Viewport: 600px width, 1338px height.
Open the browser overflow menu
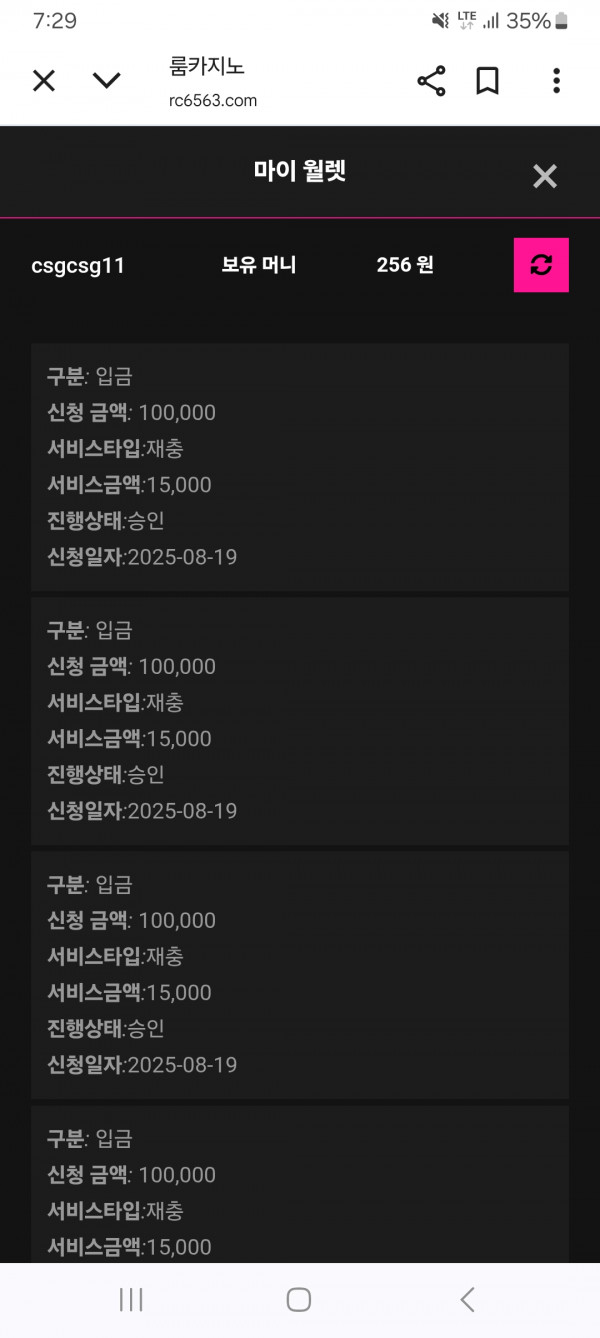pyautogui.click(x=556, y=81)
